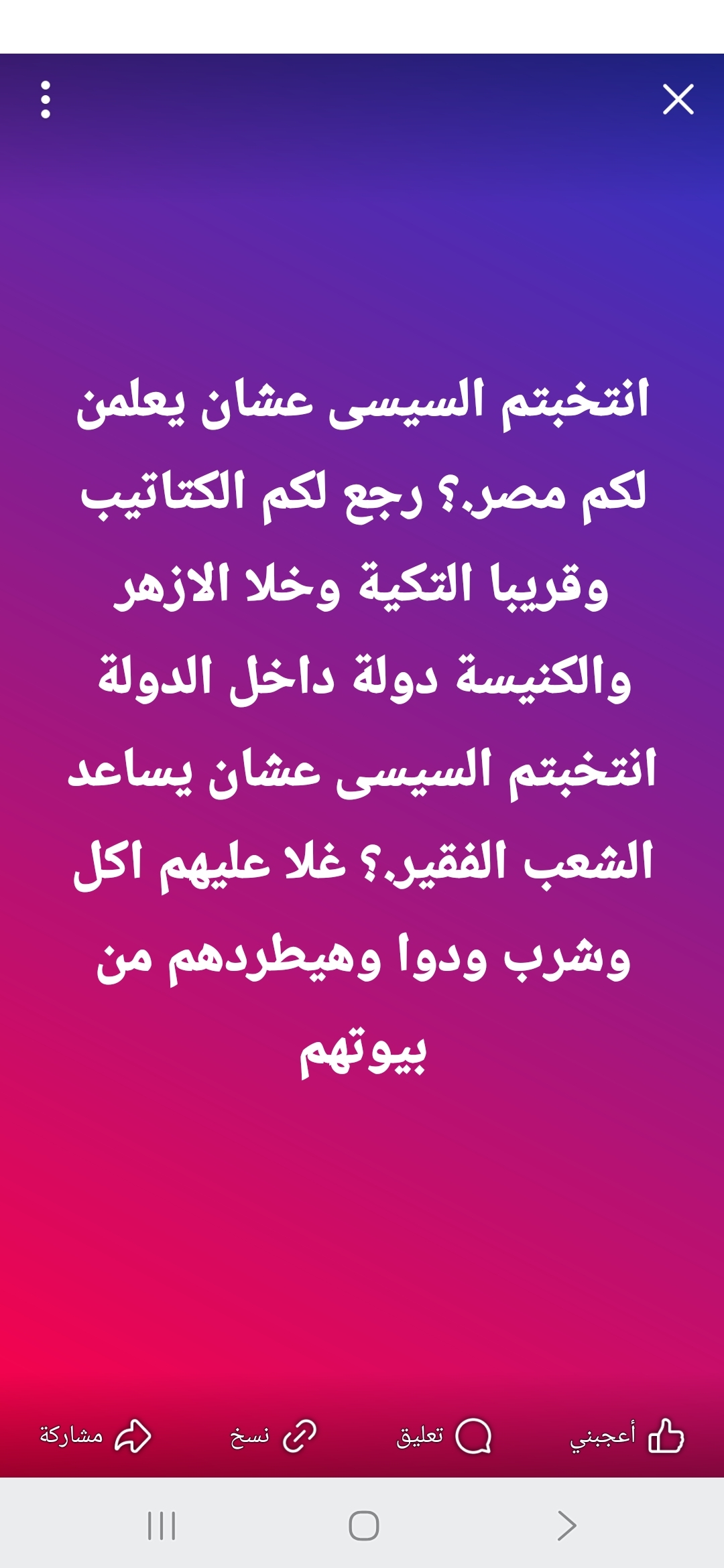Like the post with أعجبني button
Screen dimensions: 724x1568
(x=627, y=1436)
